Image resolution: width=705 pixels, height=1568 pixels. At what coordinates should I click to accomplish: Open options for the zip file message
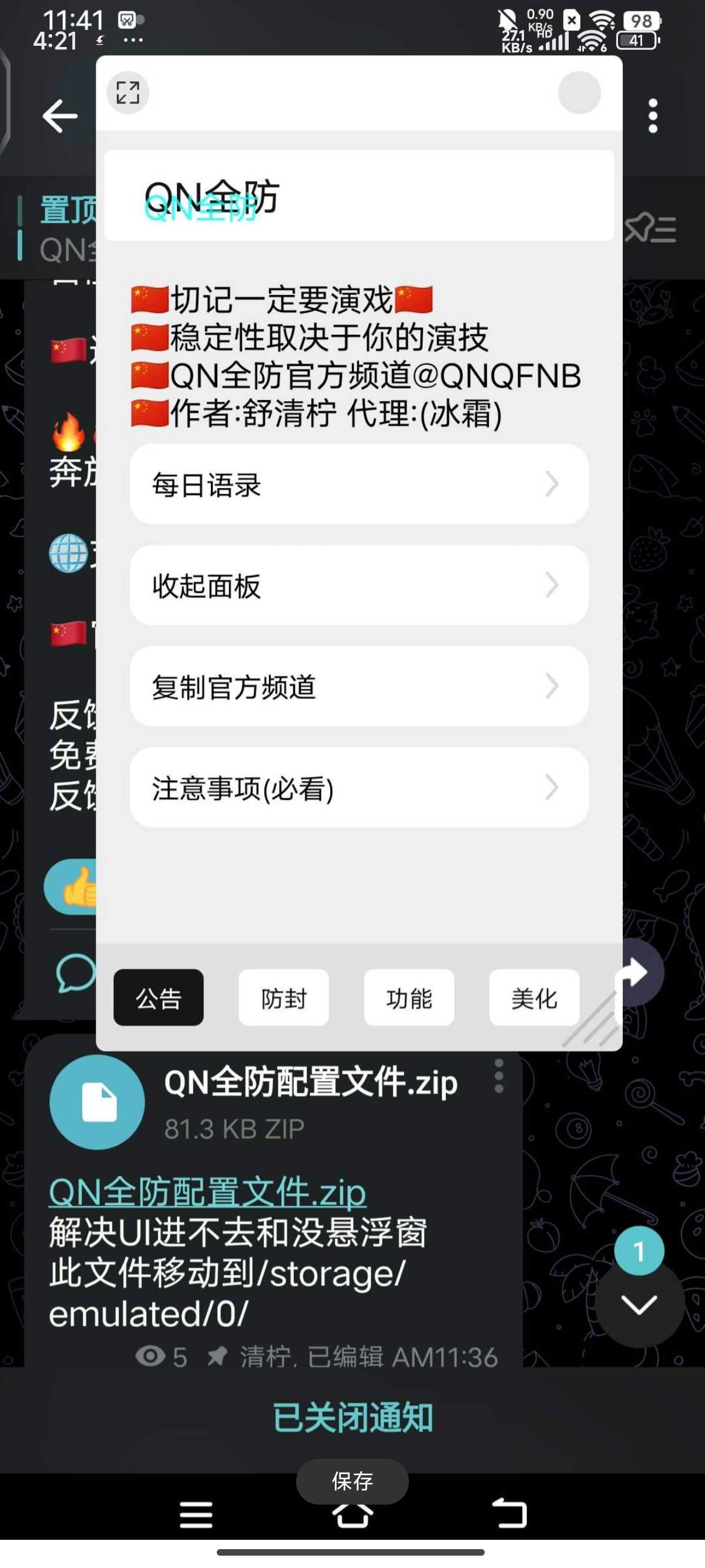tap(499, 1076)
